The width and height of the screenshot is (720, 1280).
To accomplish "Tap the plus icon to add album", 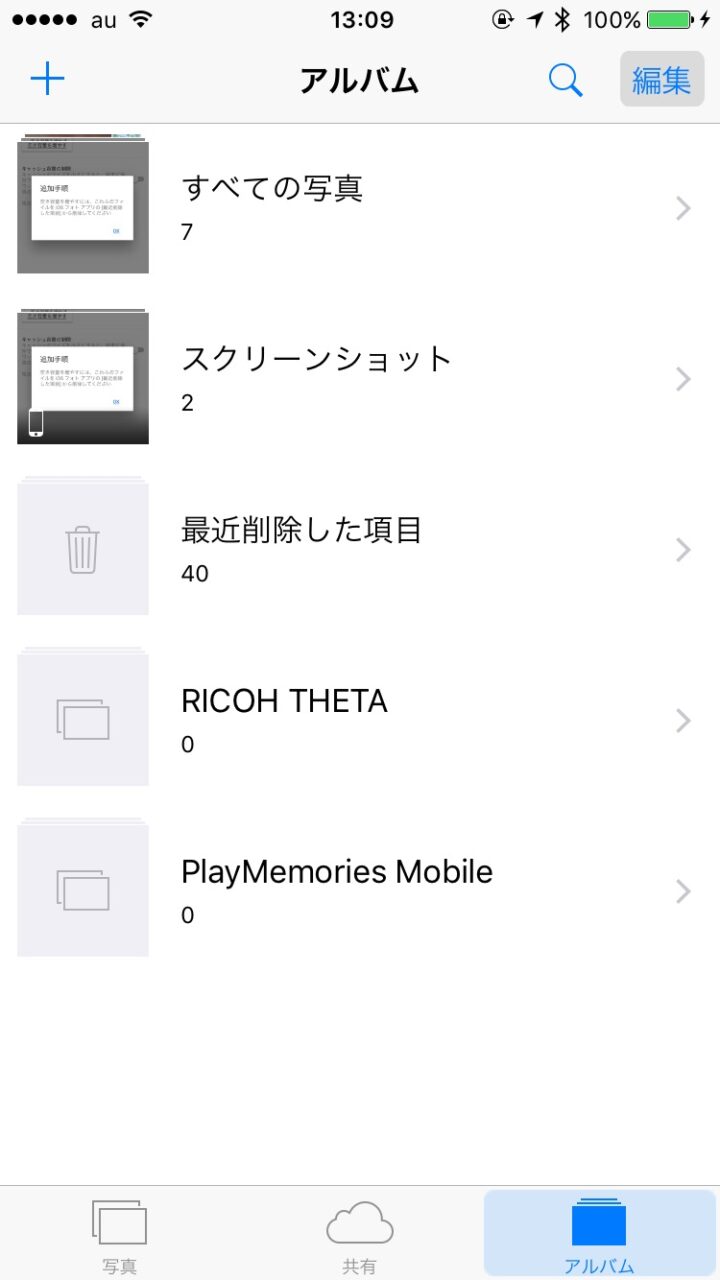I will [x=47, y=79].
